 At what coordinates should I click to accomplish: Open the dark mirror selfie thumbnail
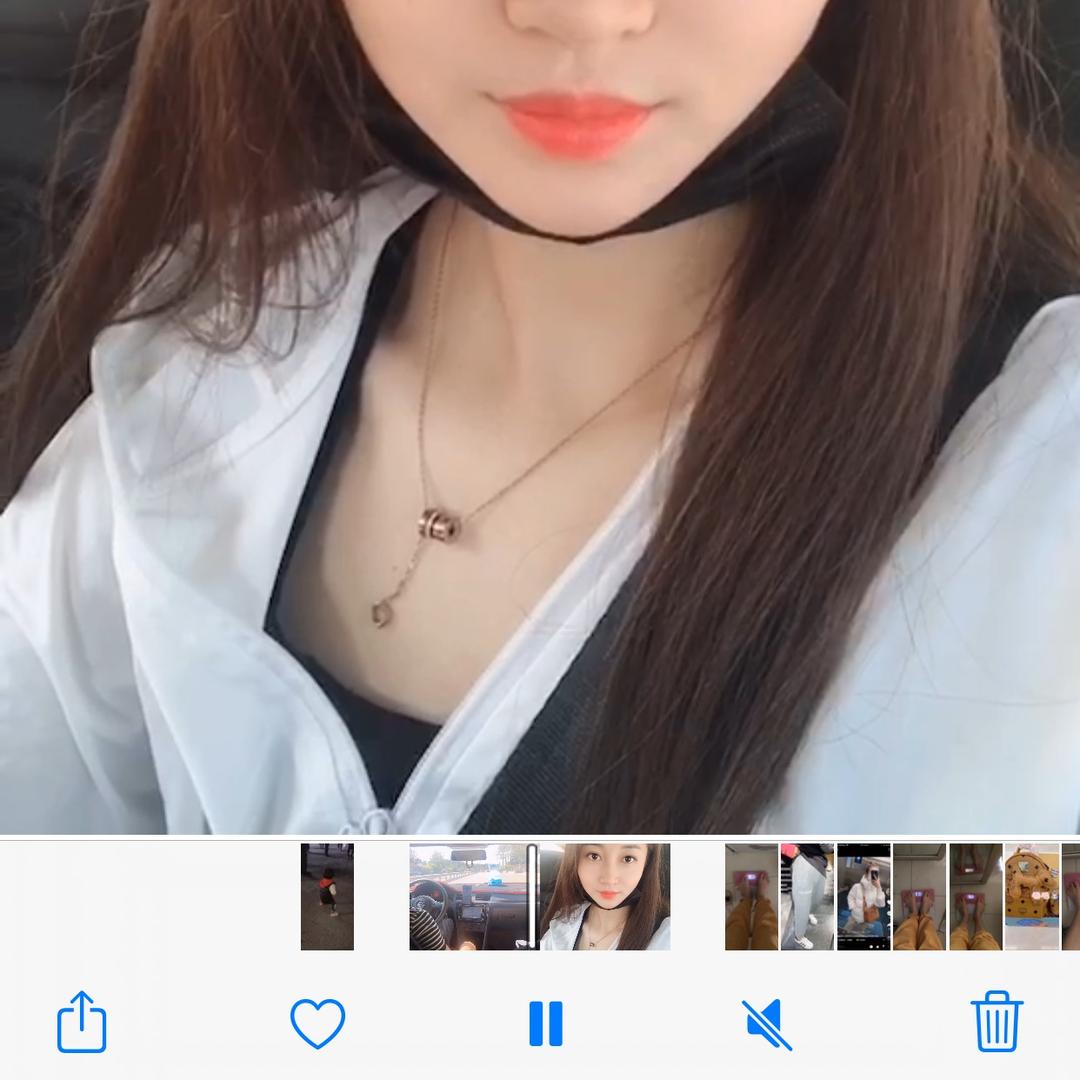[x=863, y=896]
